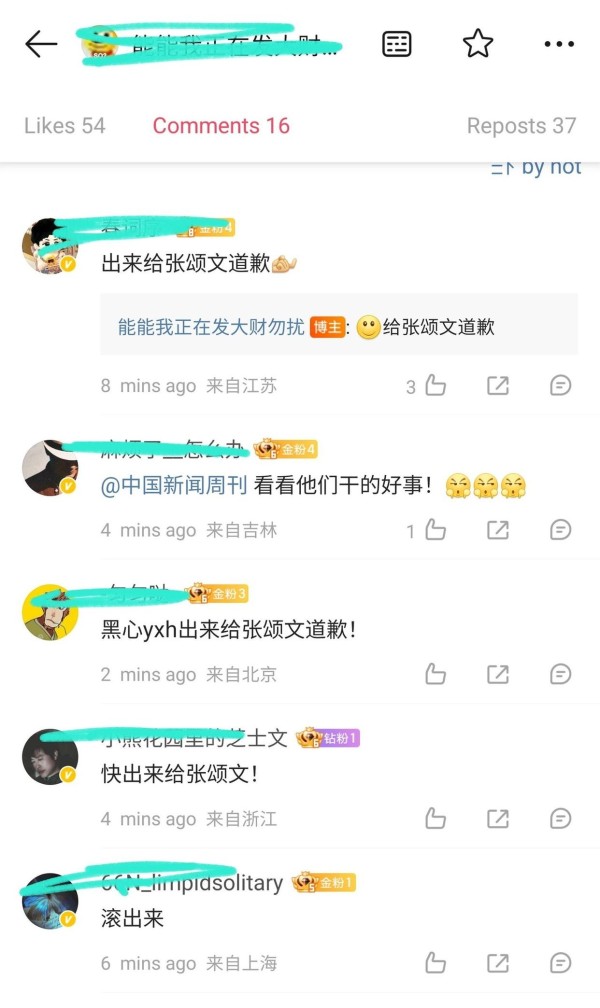Reply to the comment from 浙江
The image size is (600, 1008).
pos(561,819)
